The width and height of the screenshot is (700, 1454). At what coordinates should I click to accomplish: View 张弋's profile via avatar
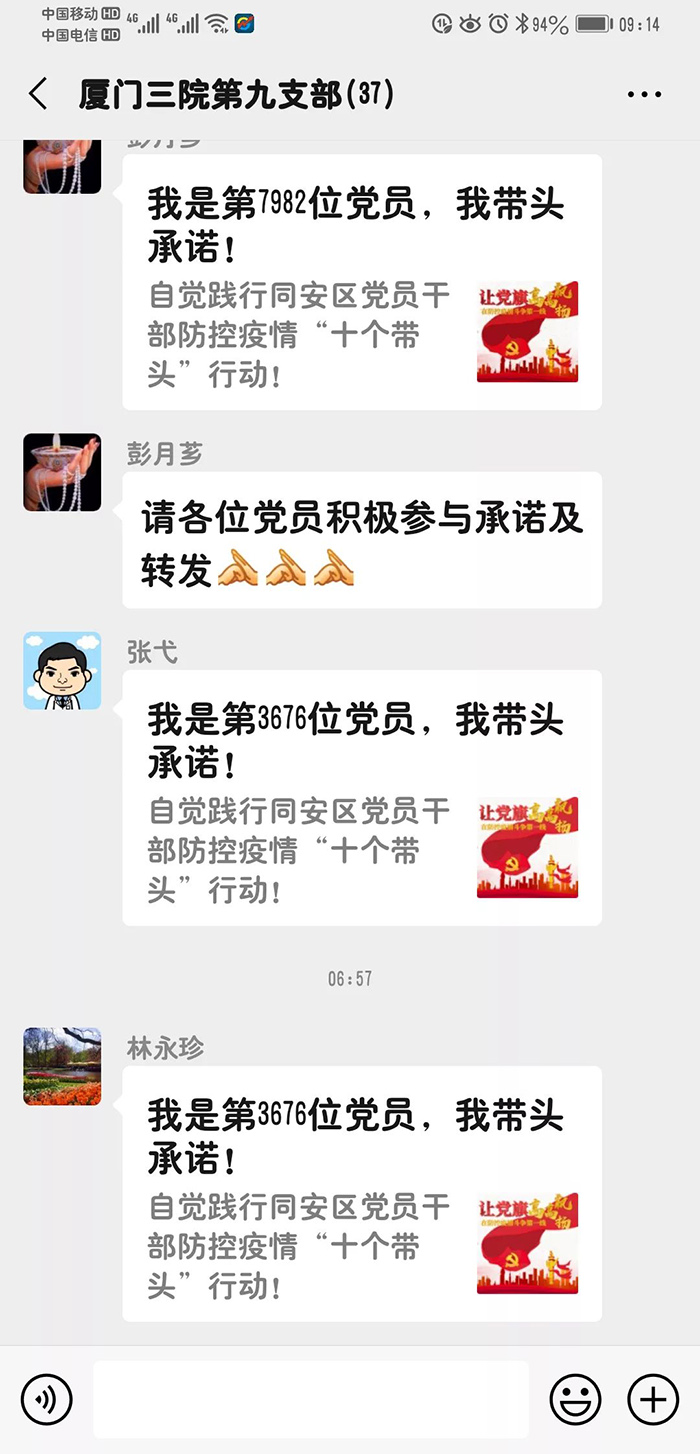coord(62,671)
